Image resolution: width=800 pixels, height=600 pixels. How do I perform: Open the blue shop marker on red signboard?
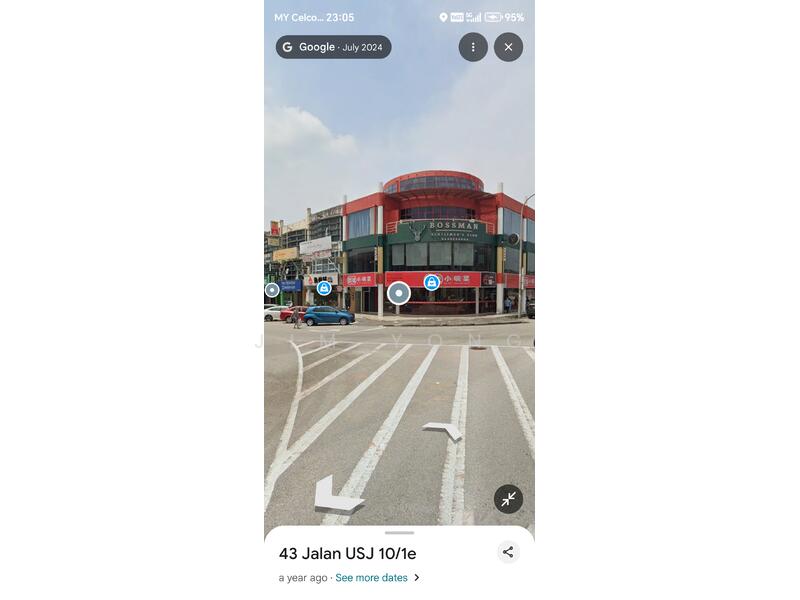click(431, 282)
